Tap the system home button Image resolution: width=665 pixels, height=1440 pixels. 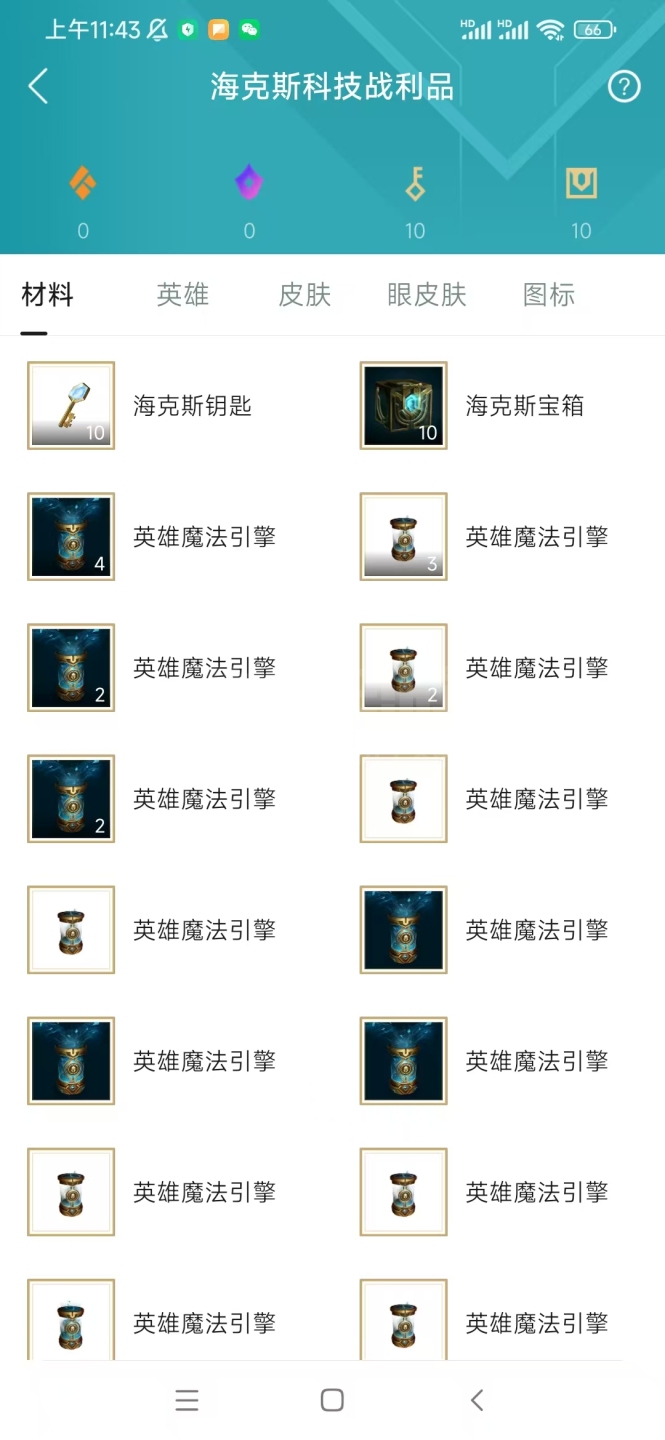(332, 1400)
